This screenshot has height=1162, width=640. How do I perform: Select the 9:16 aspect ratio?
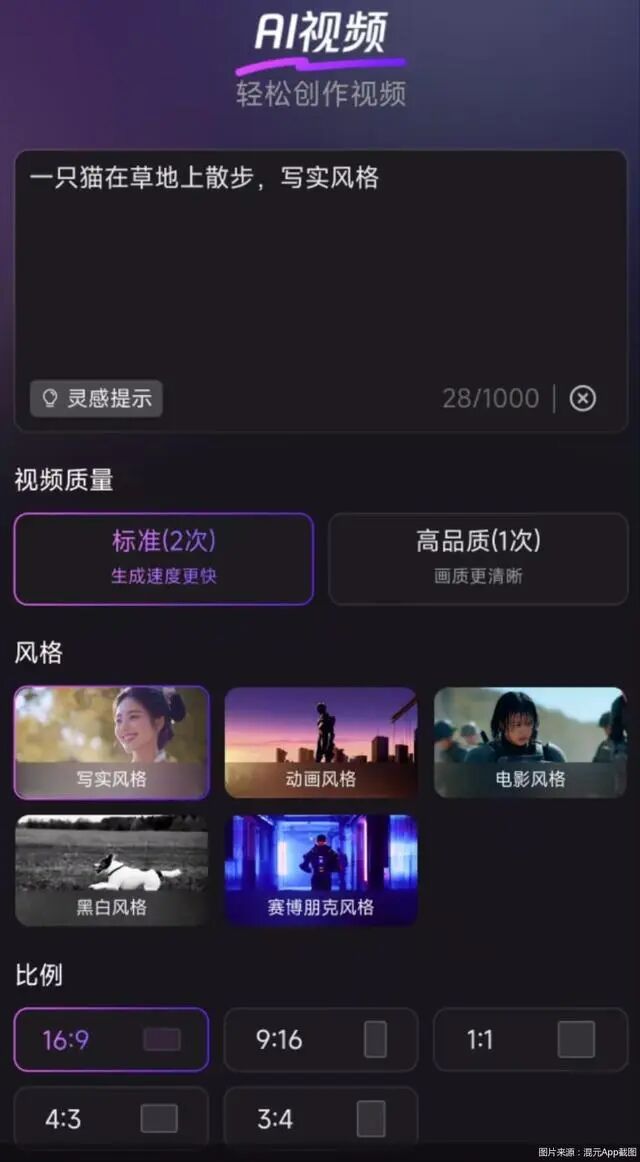(x=321, y=1039)
